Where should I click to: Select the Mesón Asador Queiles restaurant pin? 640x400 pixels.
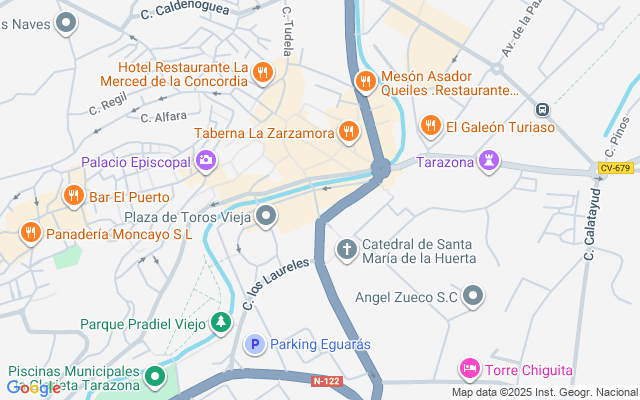[x=365, y=80]
